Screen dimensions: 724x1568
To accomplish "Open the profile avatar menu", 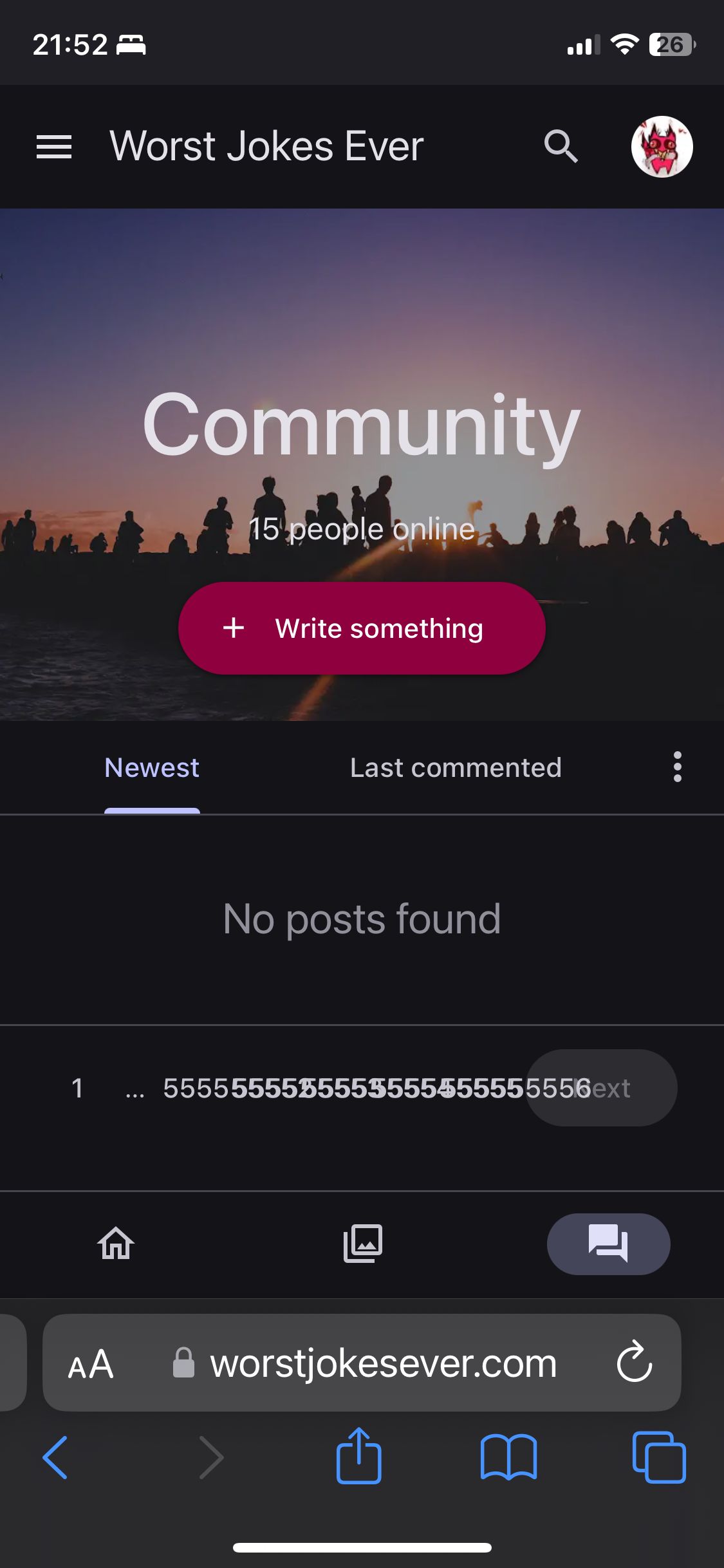I will click(662, 147).
